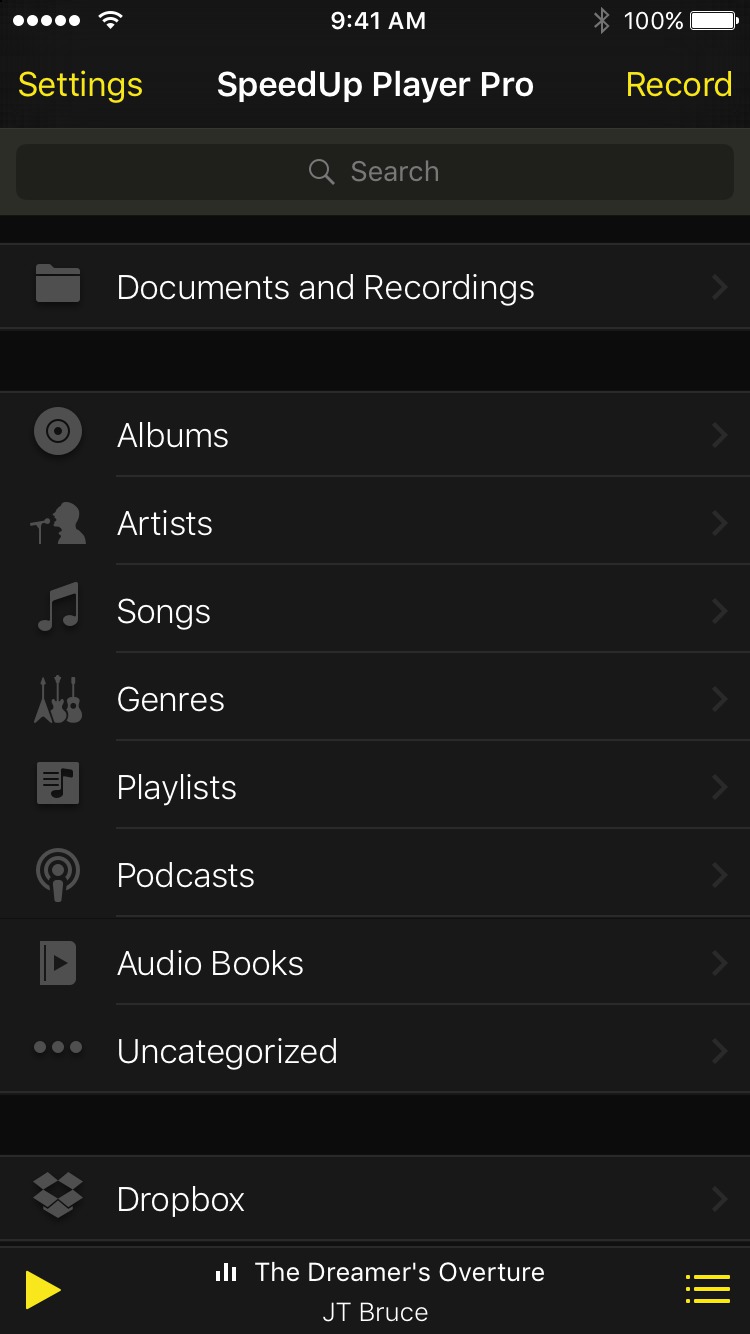Open the now playing track details

pyautogui.click(x=380, y=1290)
